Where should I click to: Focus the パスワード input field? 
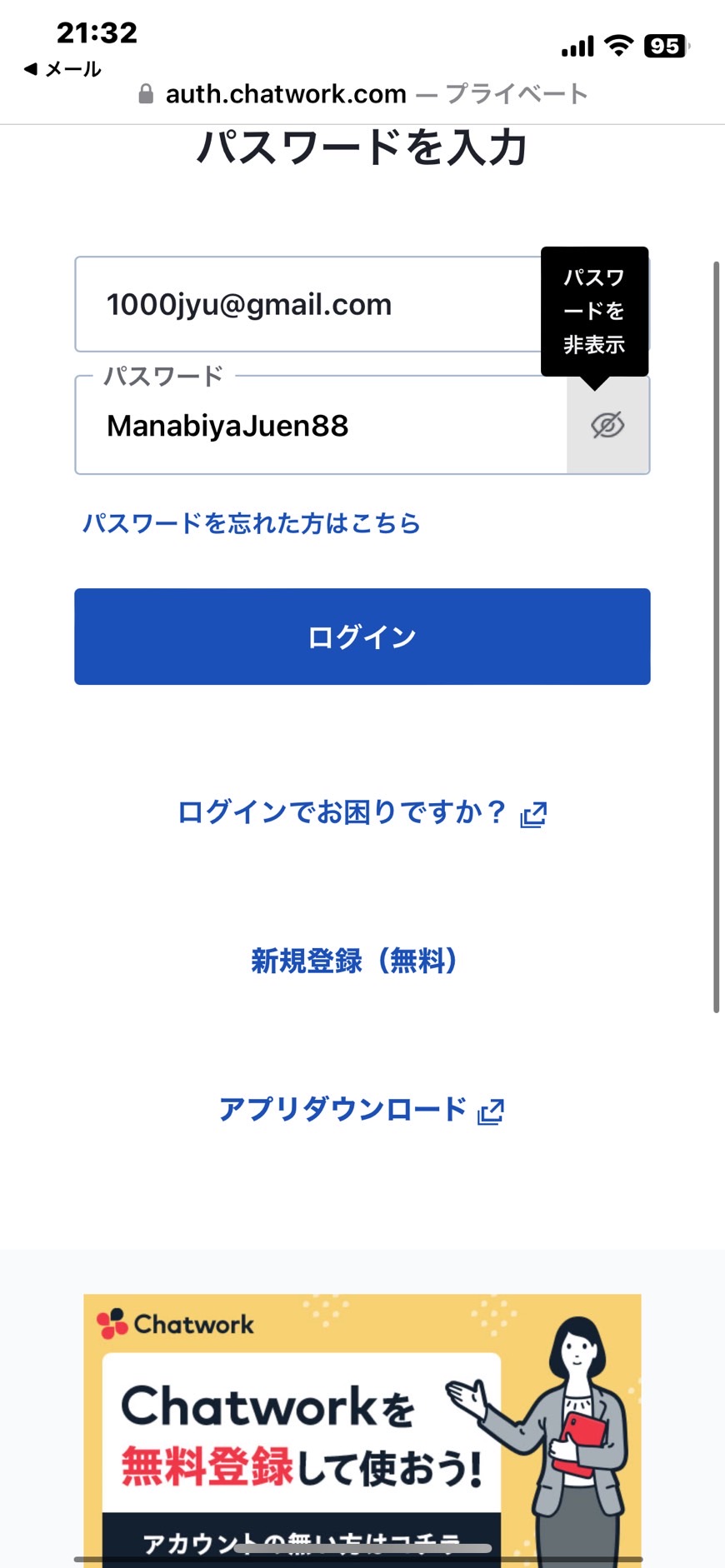(321, 425)
